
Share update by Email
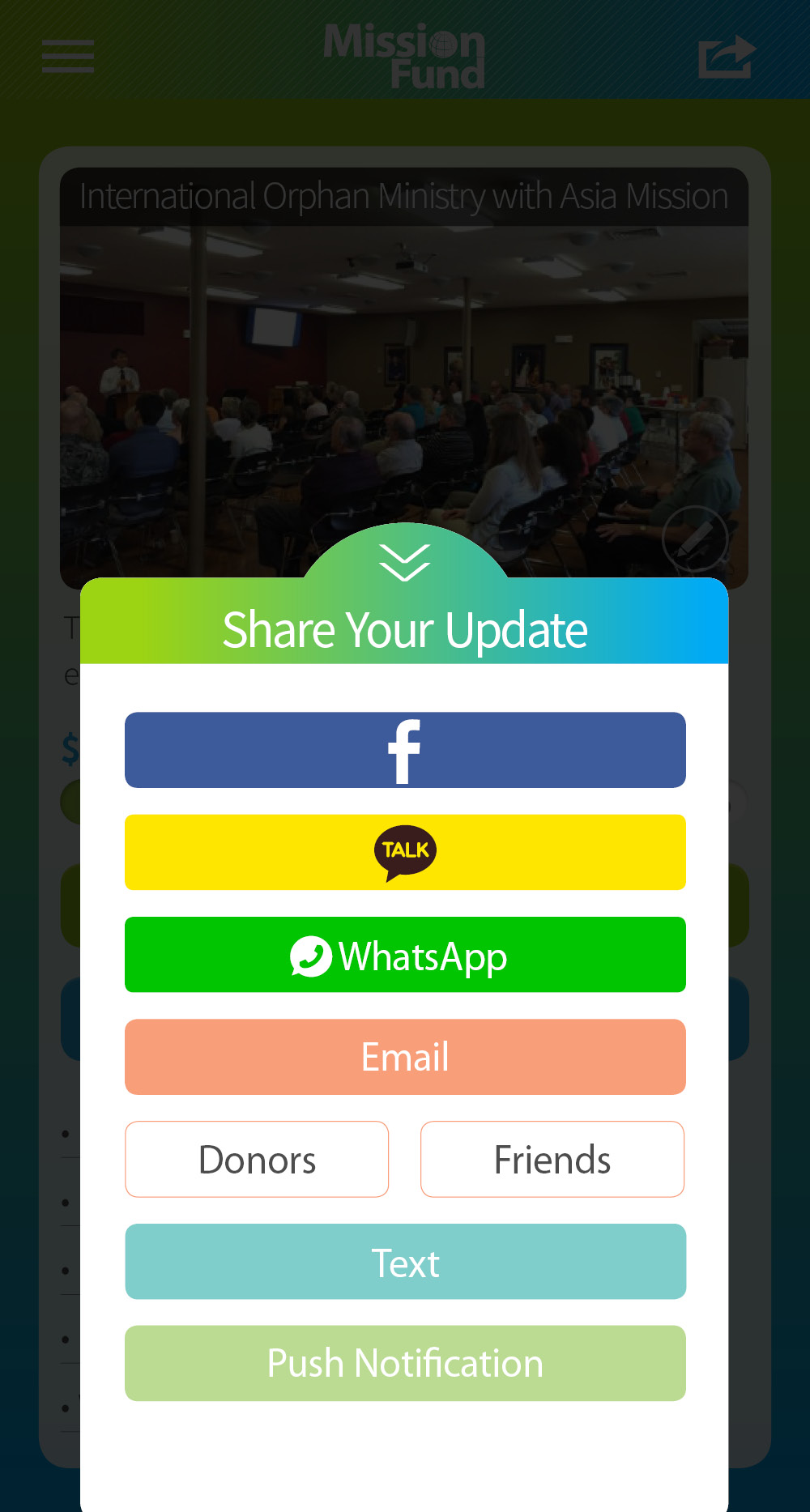405,1057
